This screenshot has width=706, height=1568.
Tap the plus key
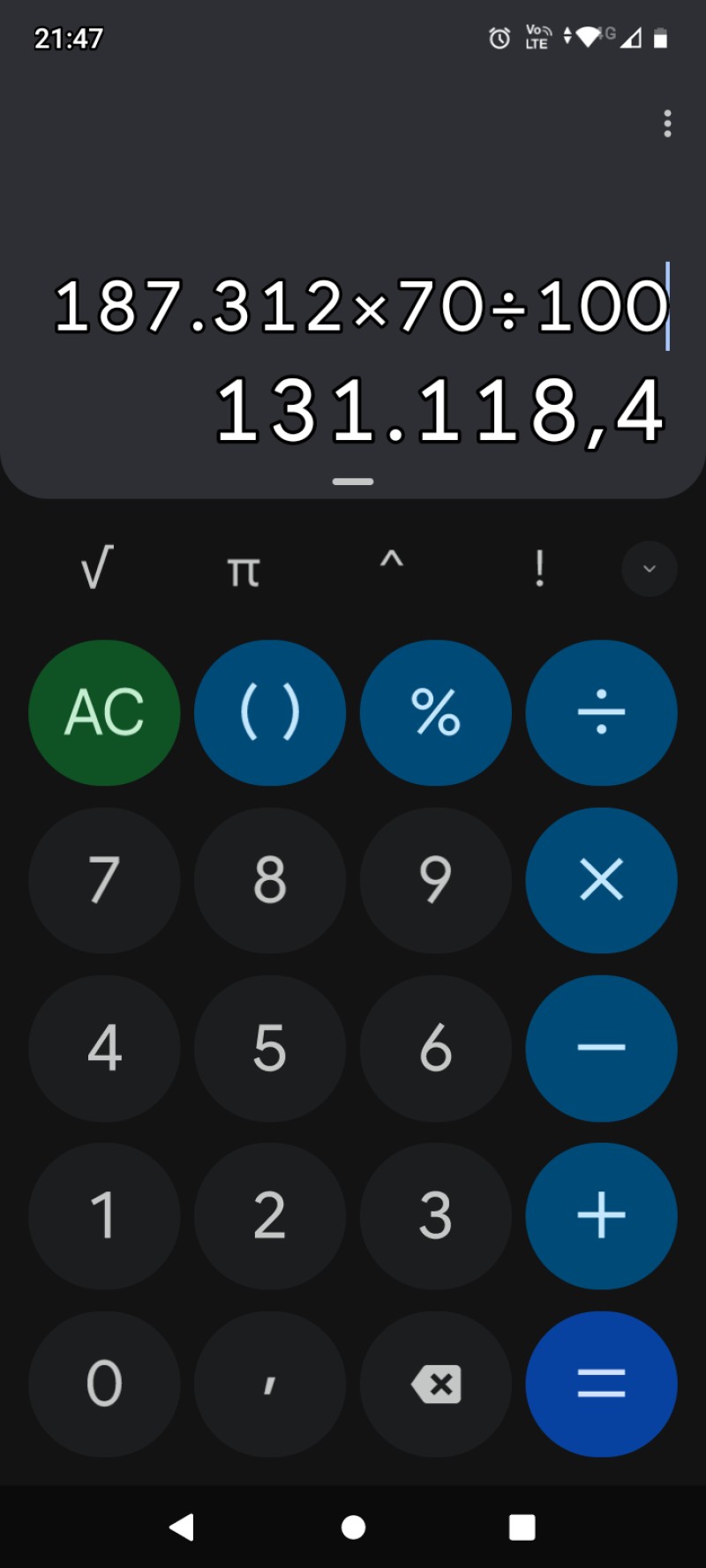click(x=601, y=1215)
